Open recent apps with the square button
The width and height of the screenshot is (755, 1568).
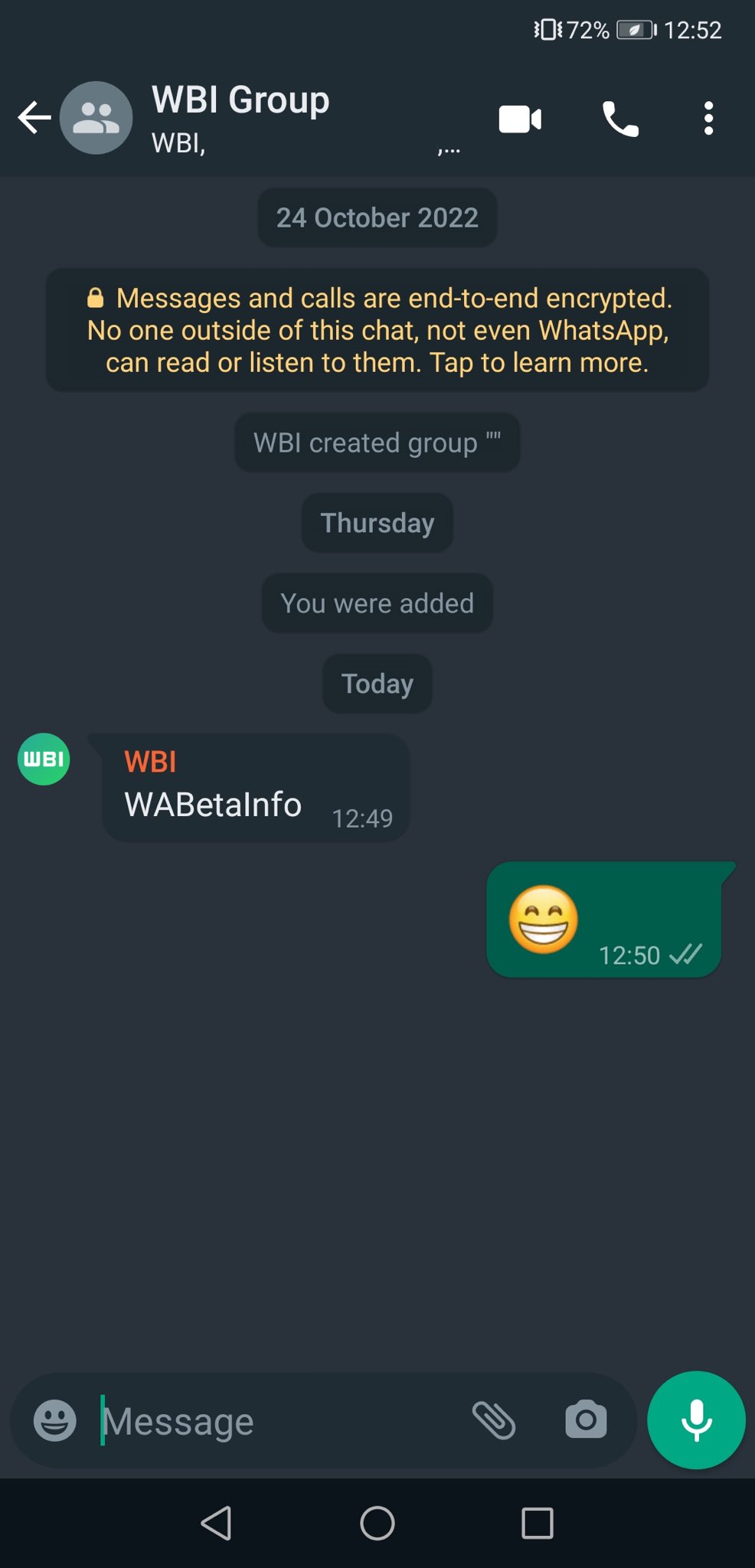coord(538,1523)
